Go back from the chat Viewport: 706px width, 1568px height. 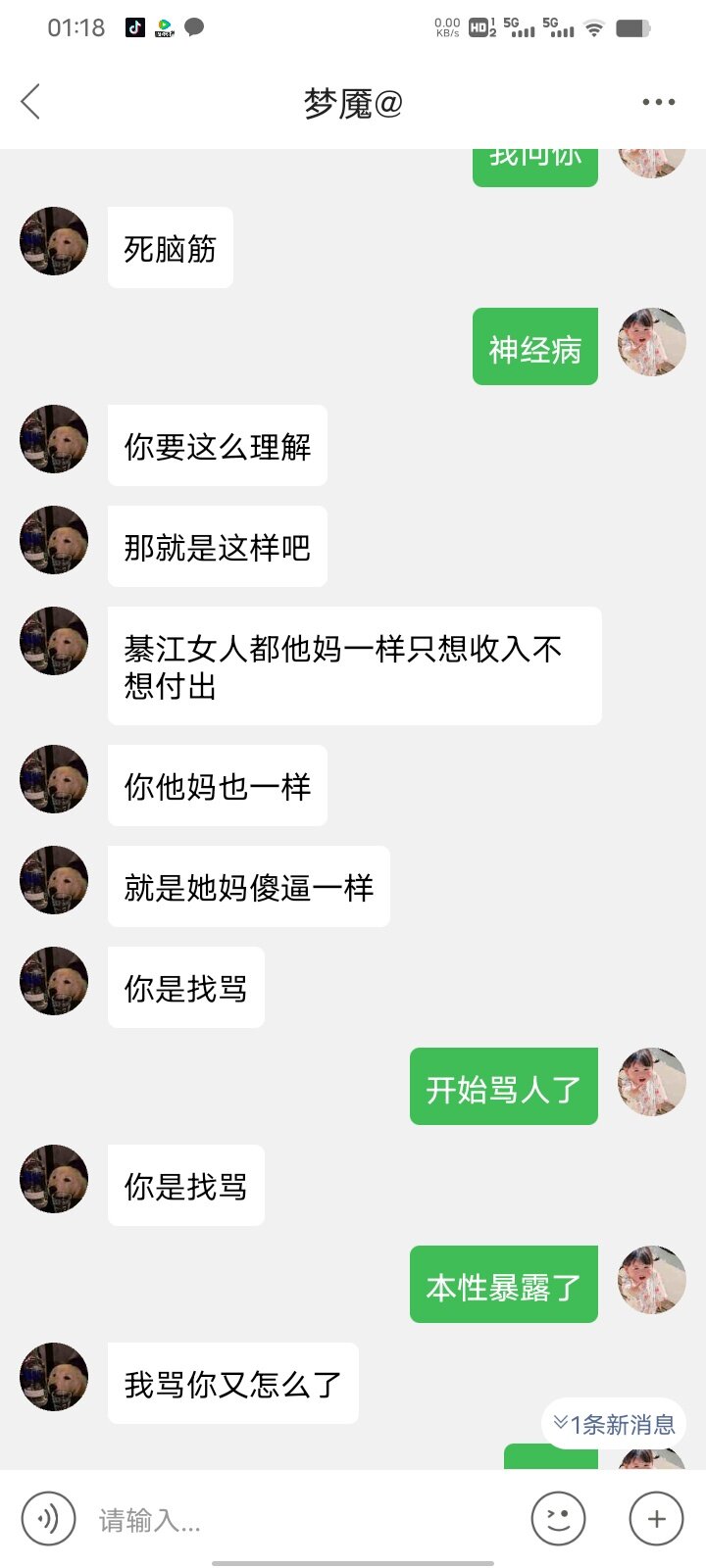[31, 102]
